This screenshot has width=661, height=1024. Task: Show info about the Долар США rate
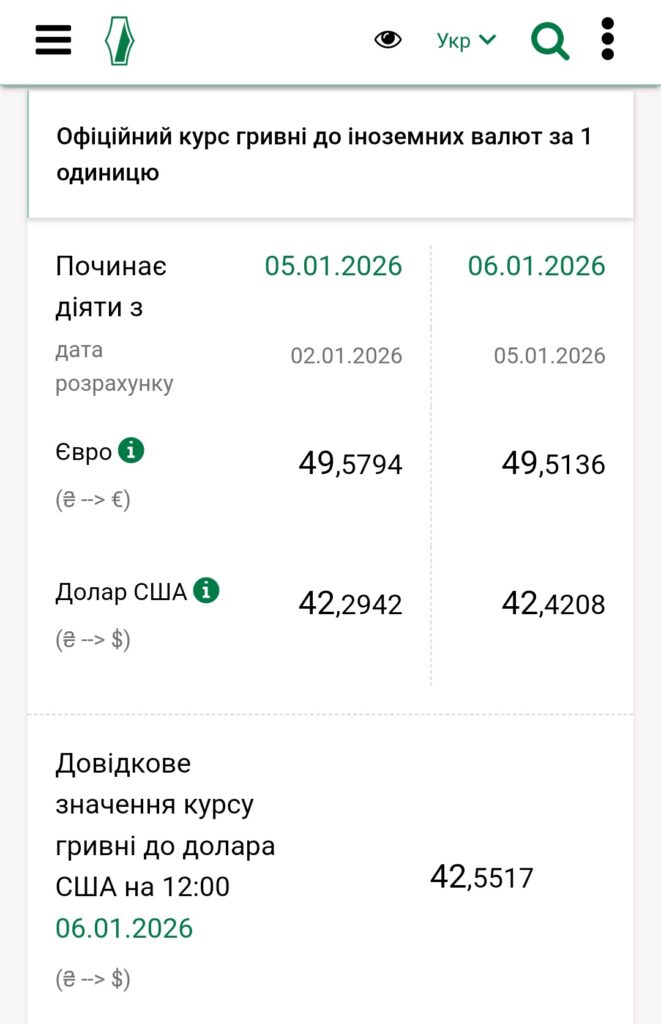[206, 591]
